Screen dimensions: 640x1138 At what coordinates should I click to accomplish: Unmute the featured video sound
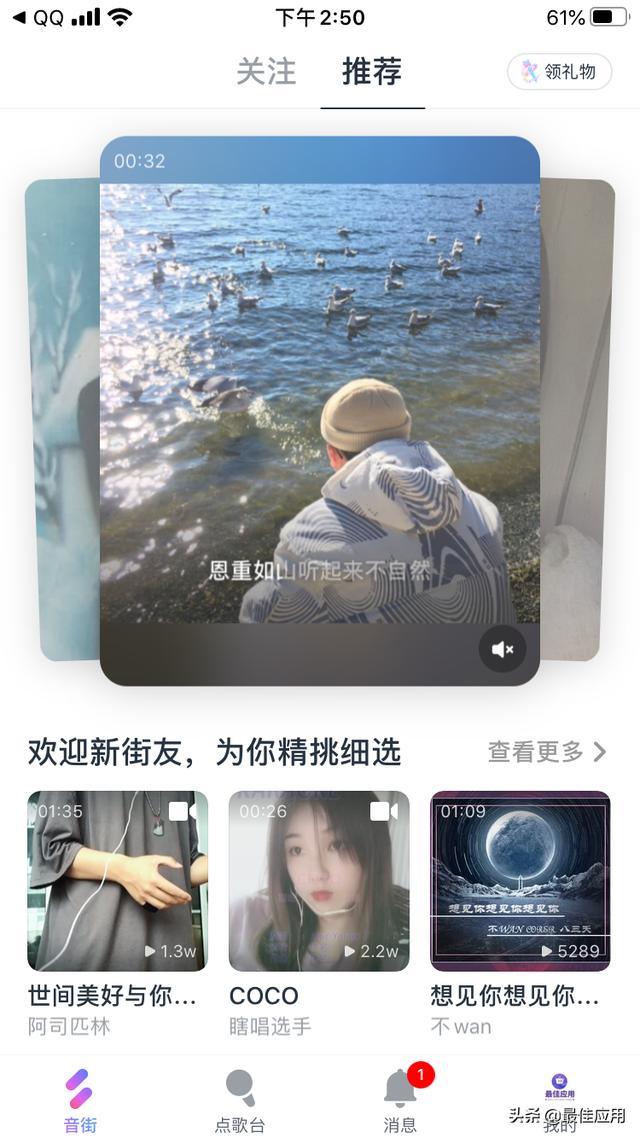[502, 650]
